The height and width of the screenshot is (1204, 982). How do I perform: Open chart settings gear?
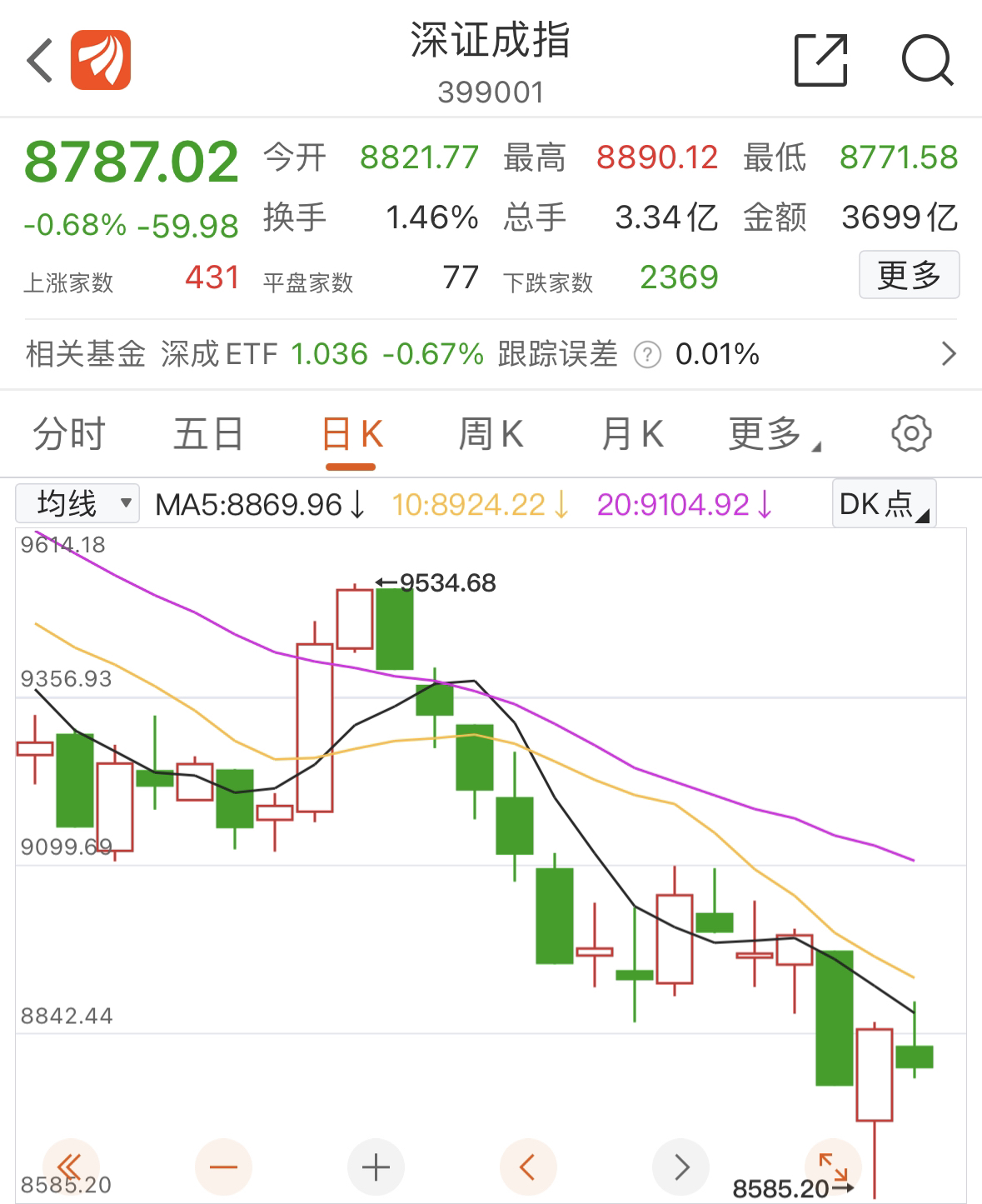click(911, 434)
